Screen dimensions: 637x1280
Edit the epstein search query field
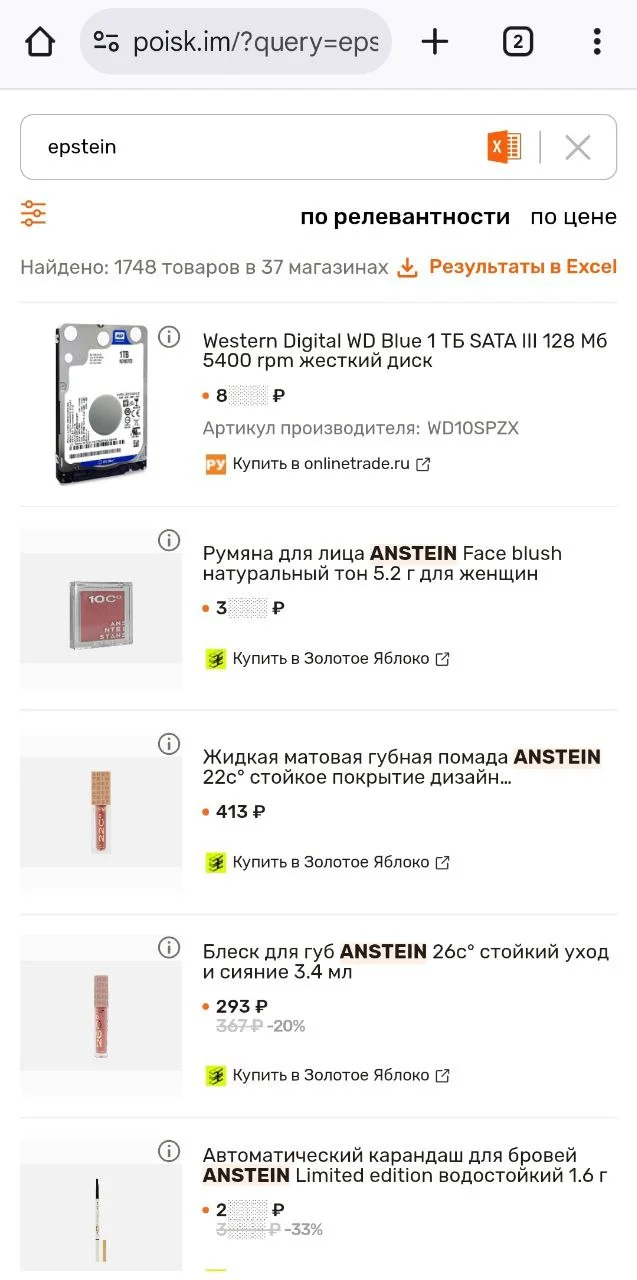pyautogui.click(x=250, y=147)
